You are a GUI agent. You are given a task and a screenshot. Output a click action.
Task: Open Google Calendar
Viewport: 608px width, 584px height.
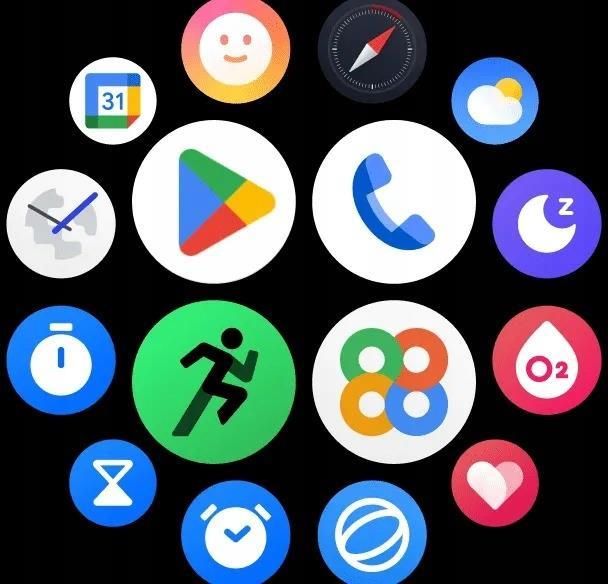[112, 101]
